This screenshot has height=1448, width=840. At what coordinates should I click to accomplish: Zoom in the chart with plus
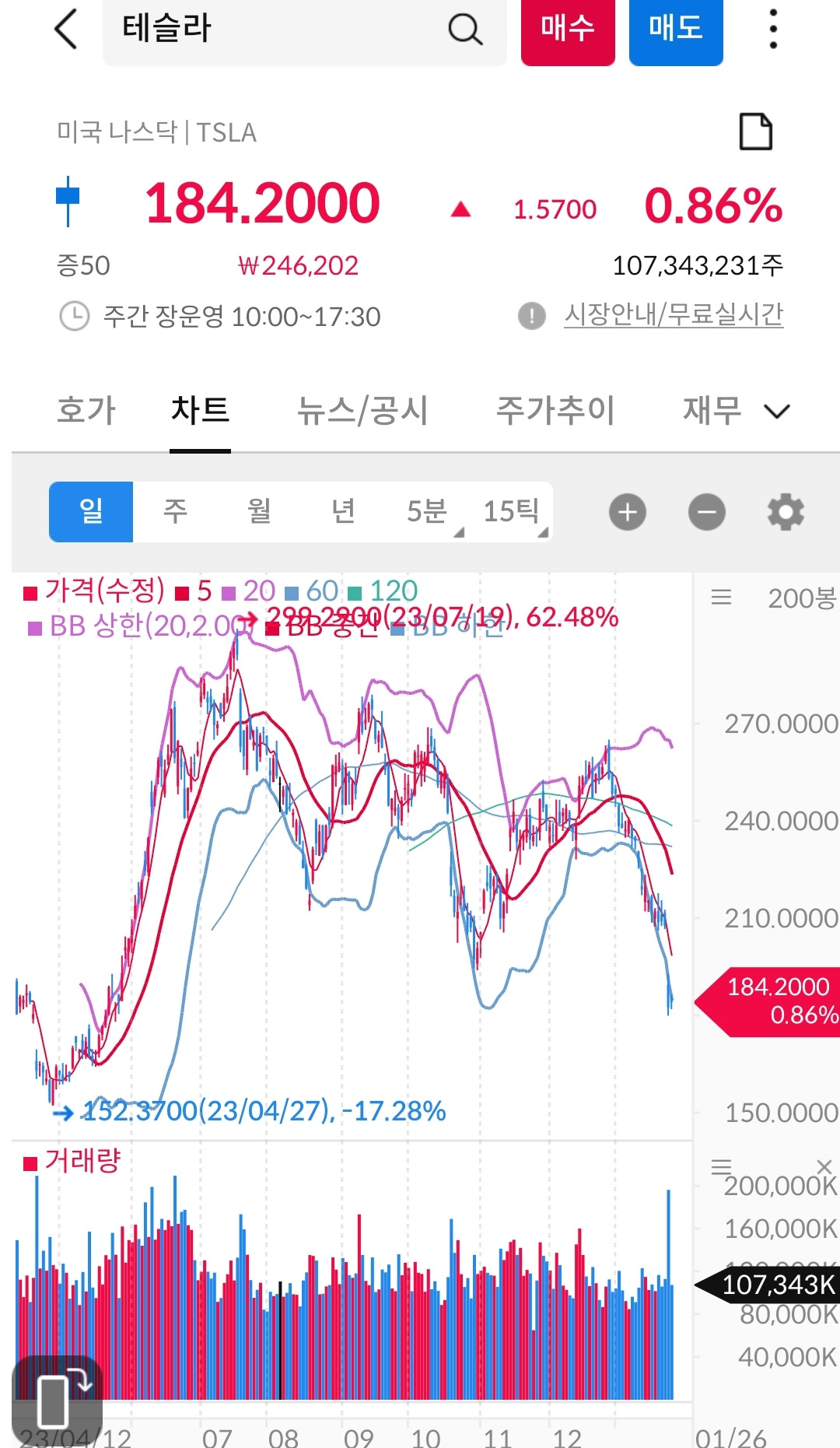pyautogui.click(x=628, y=512)
